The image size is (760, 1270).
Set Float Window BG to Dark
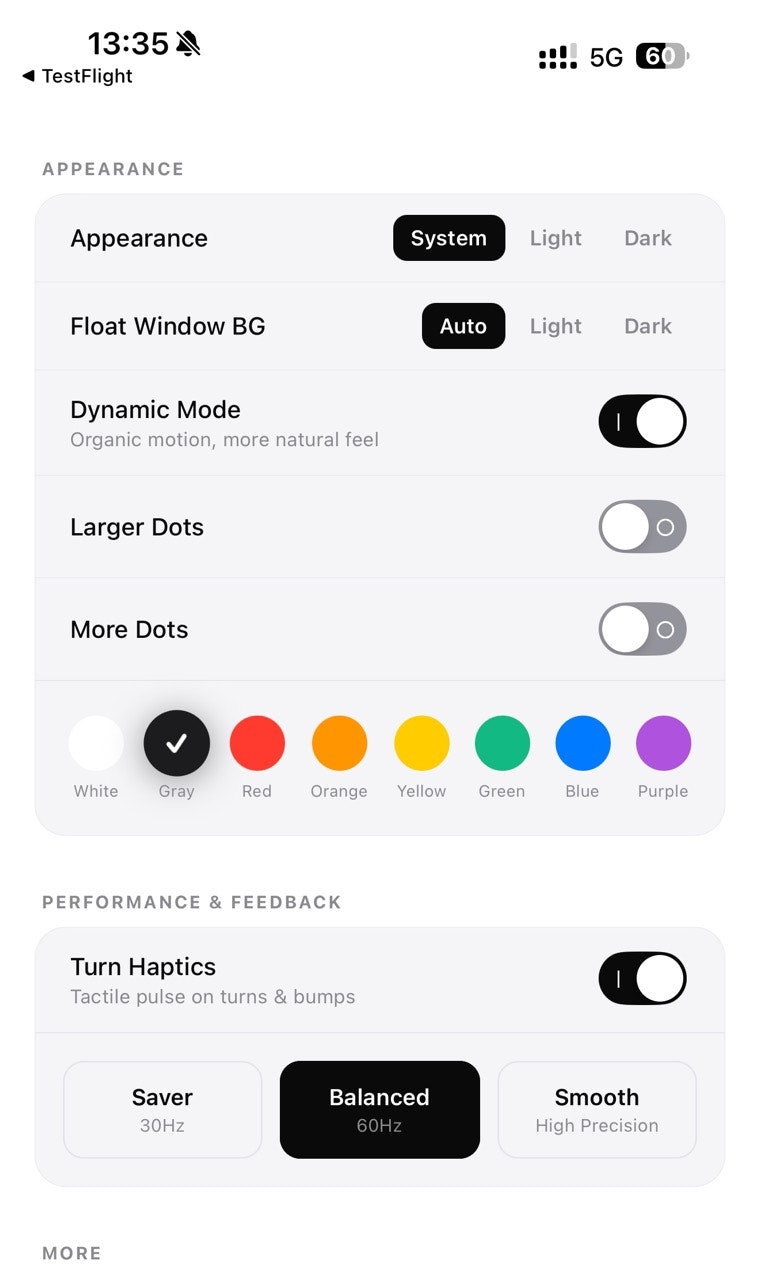648,326
